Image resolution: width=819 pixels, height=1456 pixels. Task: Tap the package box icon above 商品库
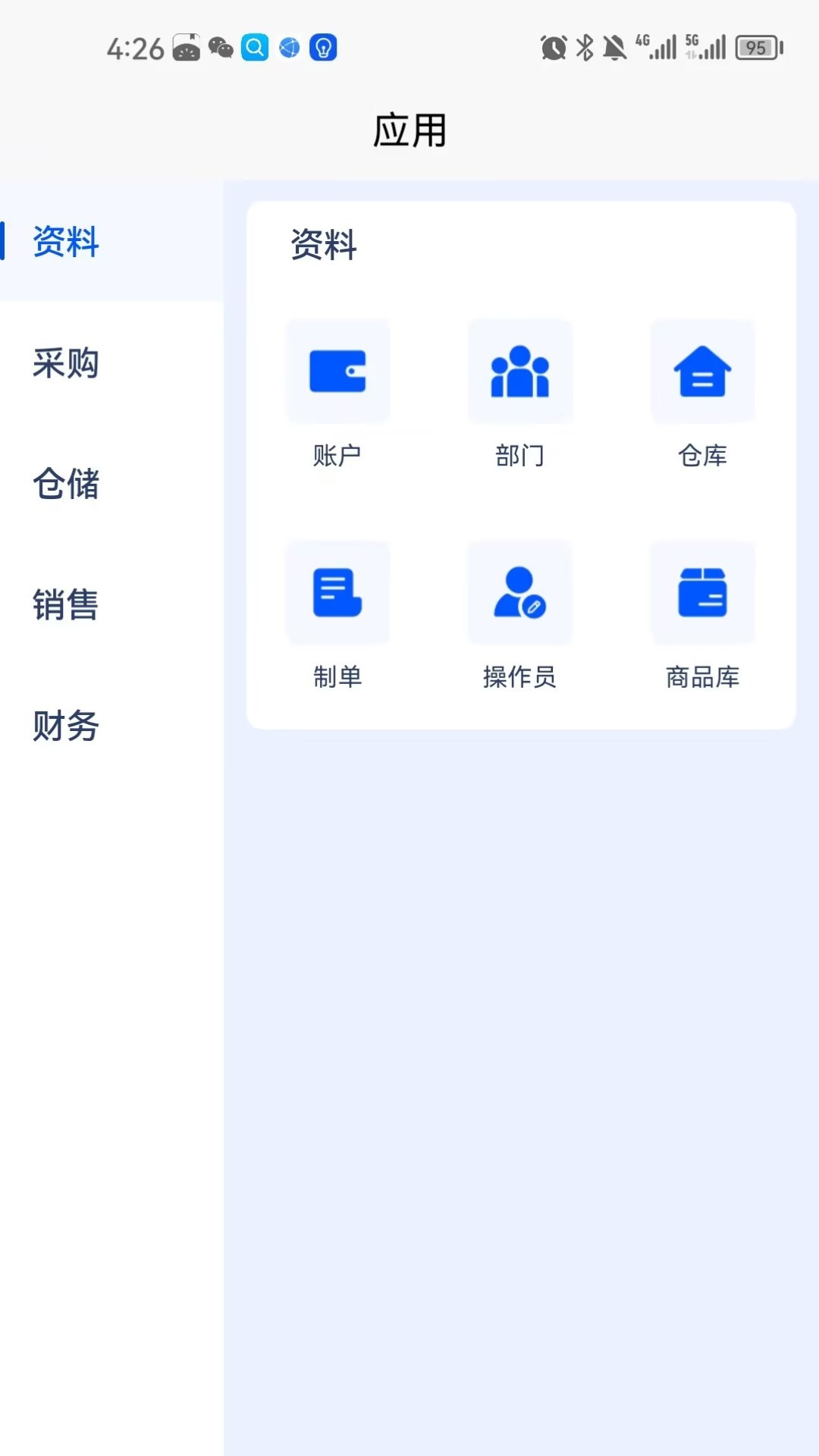(702, 593)
